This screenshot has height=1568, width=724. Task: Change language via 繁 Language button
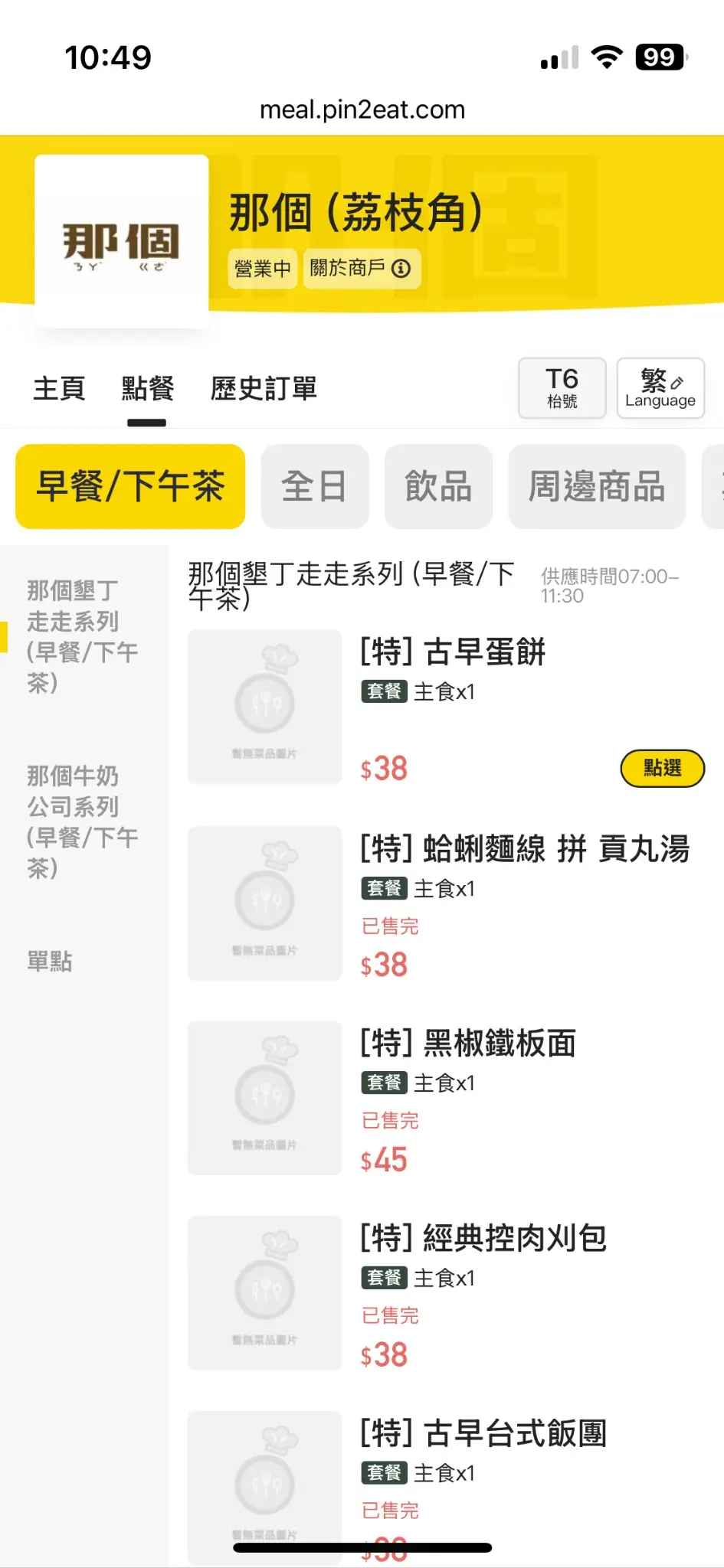(660, 388)
